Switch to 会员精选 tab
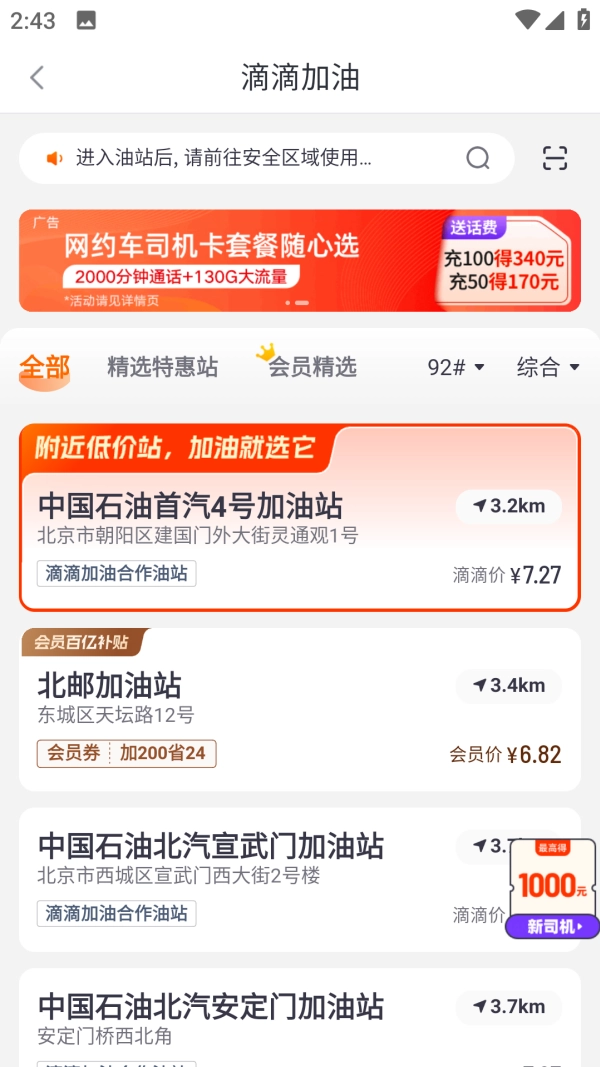Viewport: 600px width, 1067px height. 311,367
